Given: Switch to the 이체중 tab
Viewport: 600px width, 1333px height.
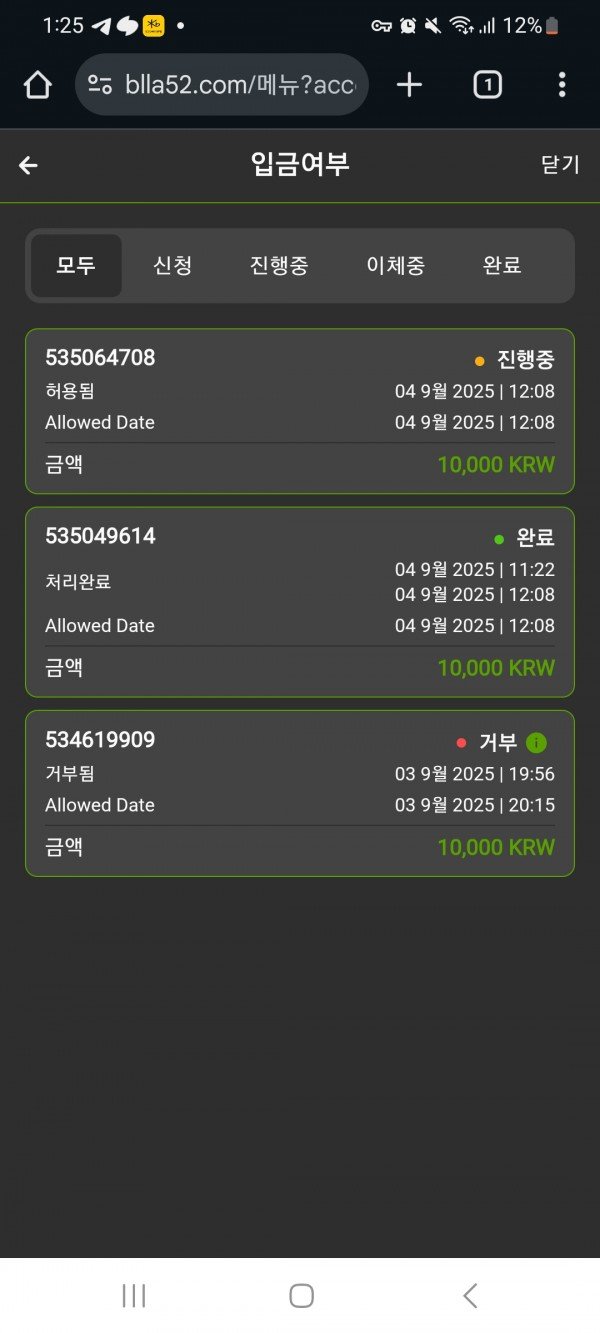Looking at the screenshot, I should coord(396,266).
